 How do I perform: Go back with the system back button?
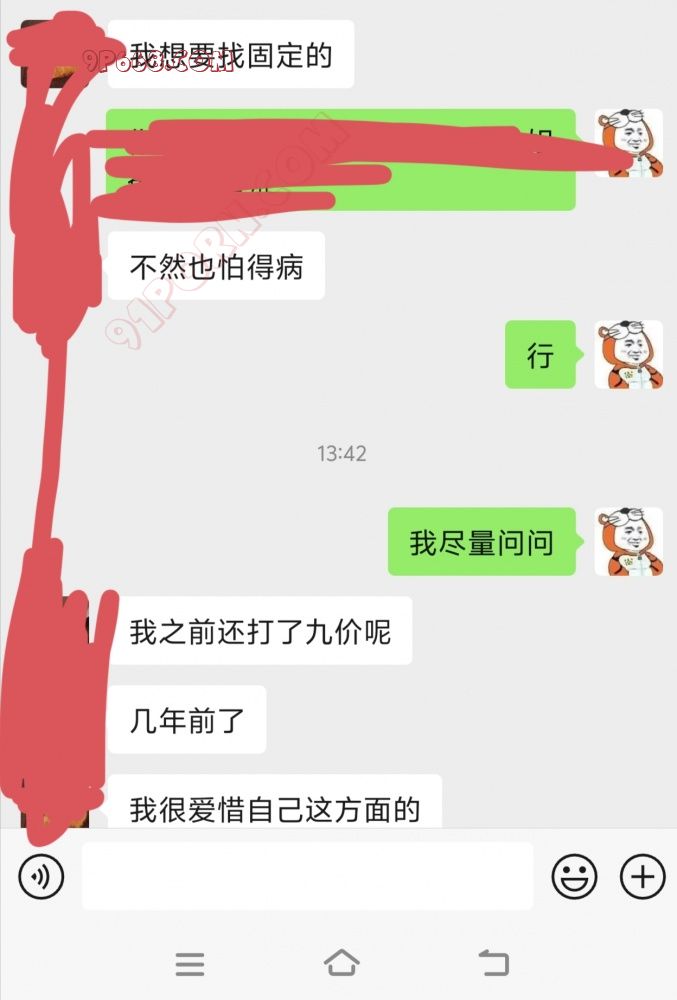coord(493,963)
